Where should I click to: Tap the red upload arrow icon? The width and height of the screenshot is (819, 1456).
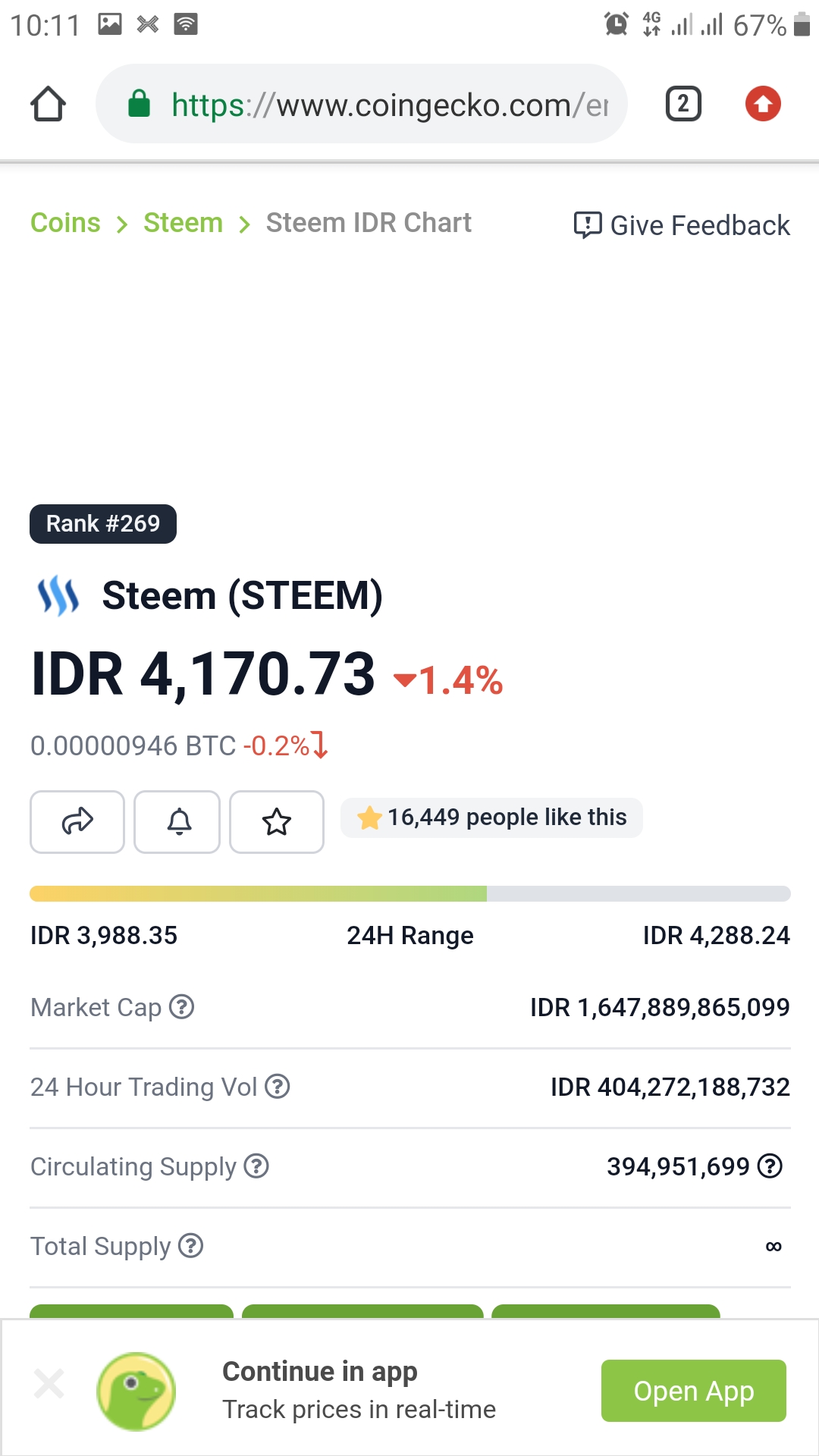click(763, 104)
